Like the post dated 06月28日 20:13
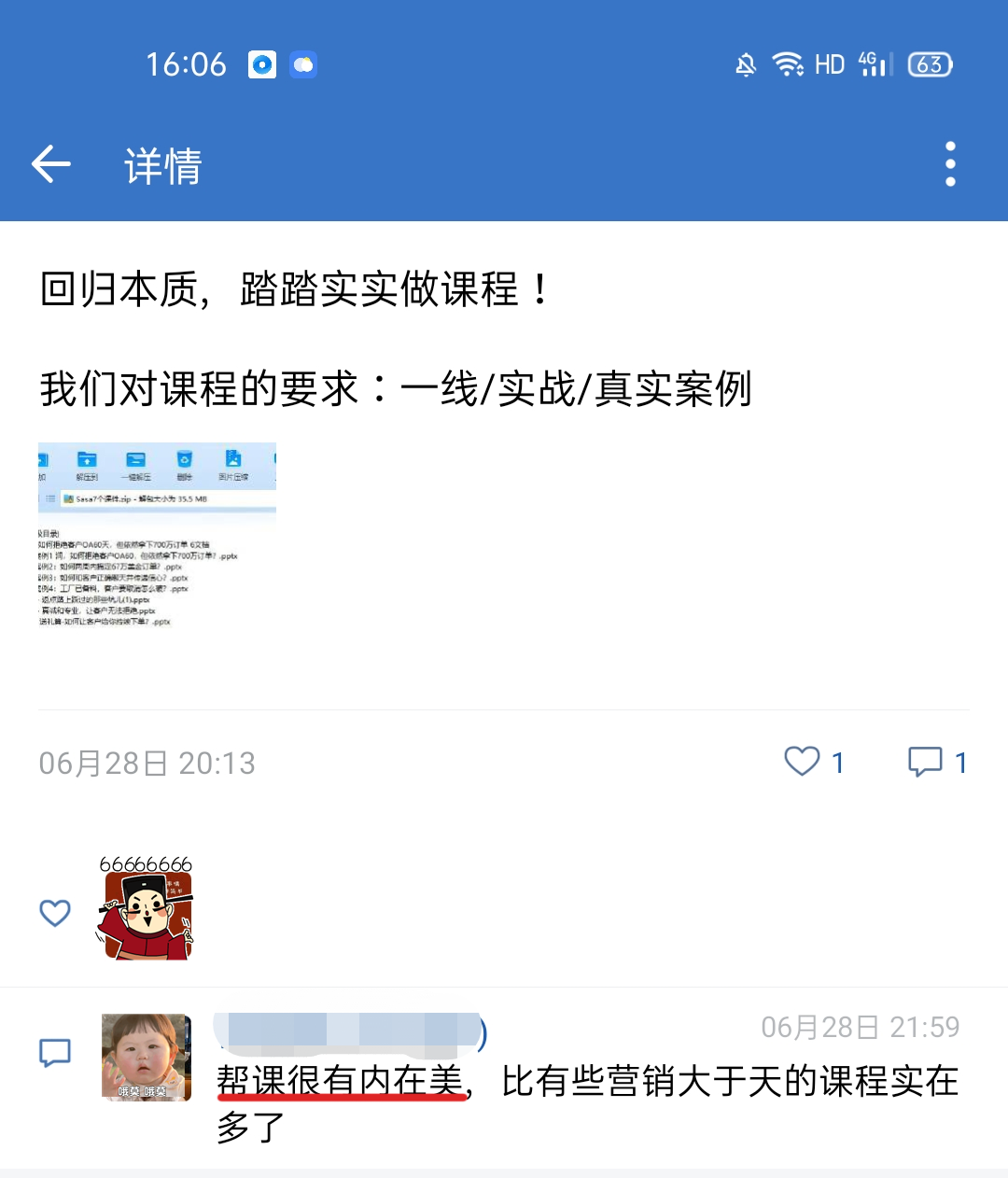1008x1178 pixels. click(x=803, y=762)
